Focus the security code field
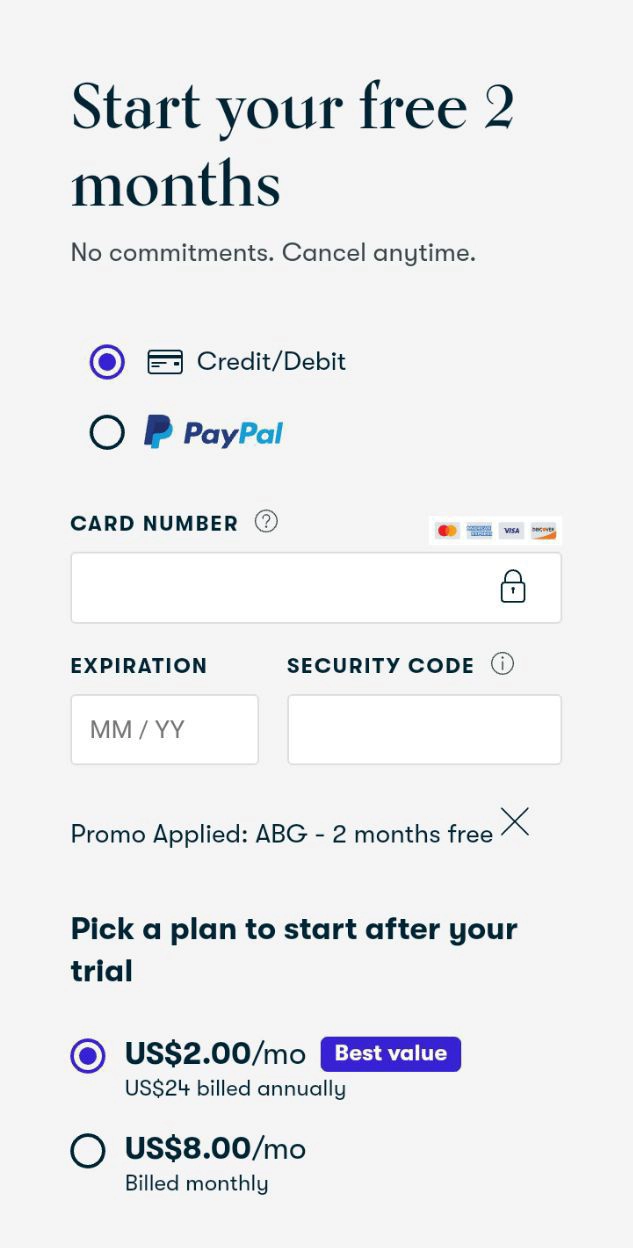The width and height of the screenshot is (633, 1248). [x=424, y=730]
